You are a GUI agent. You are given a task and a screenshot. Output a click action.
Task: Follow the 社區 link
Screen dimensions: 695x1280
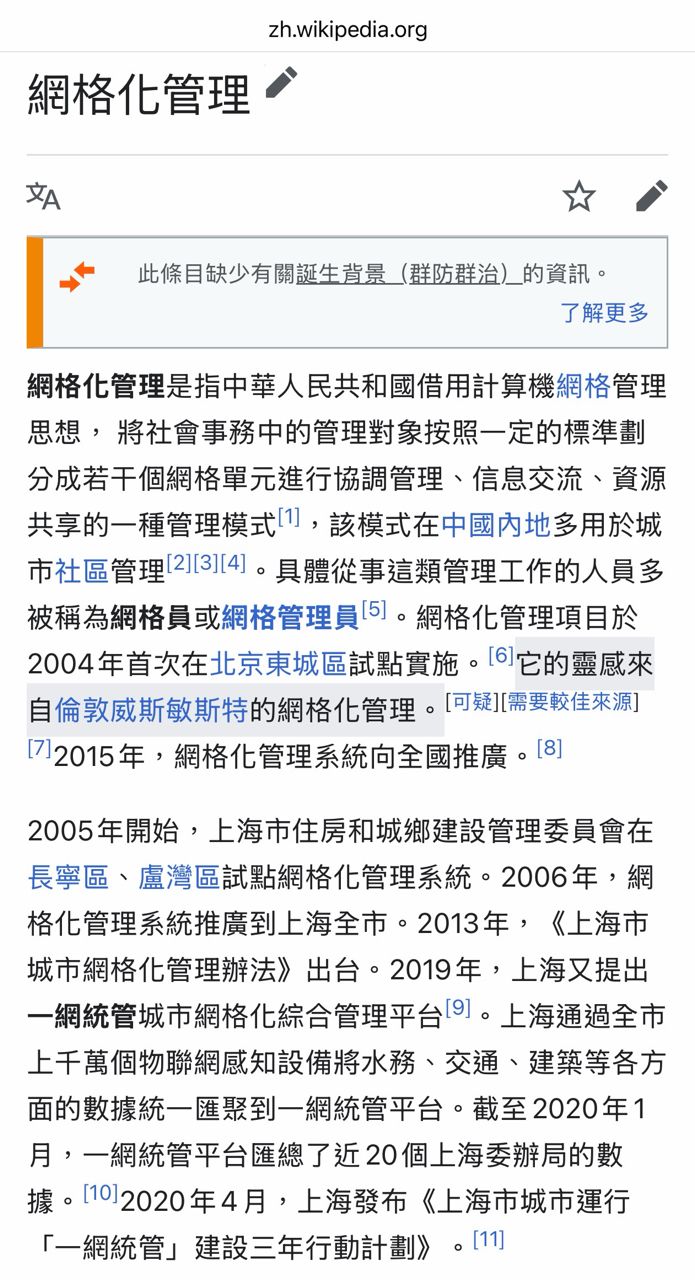(x=82, y=571)
